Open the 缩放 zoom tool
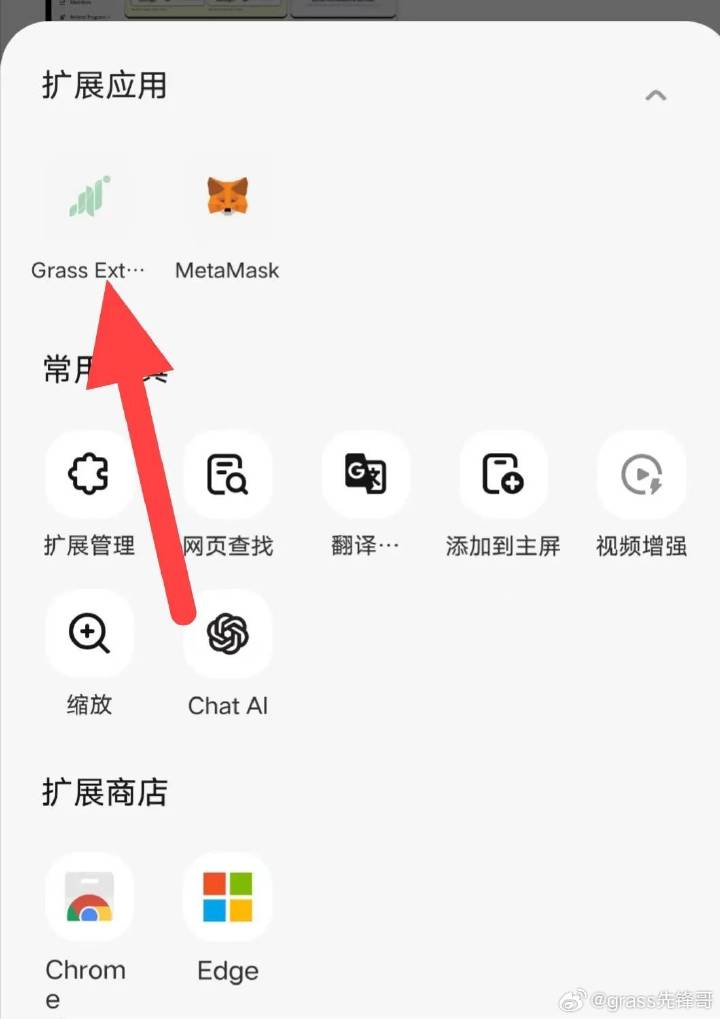This screenshot has height=1019, width=720. 89,634
